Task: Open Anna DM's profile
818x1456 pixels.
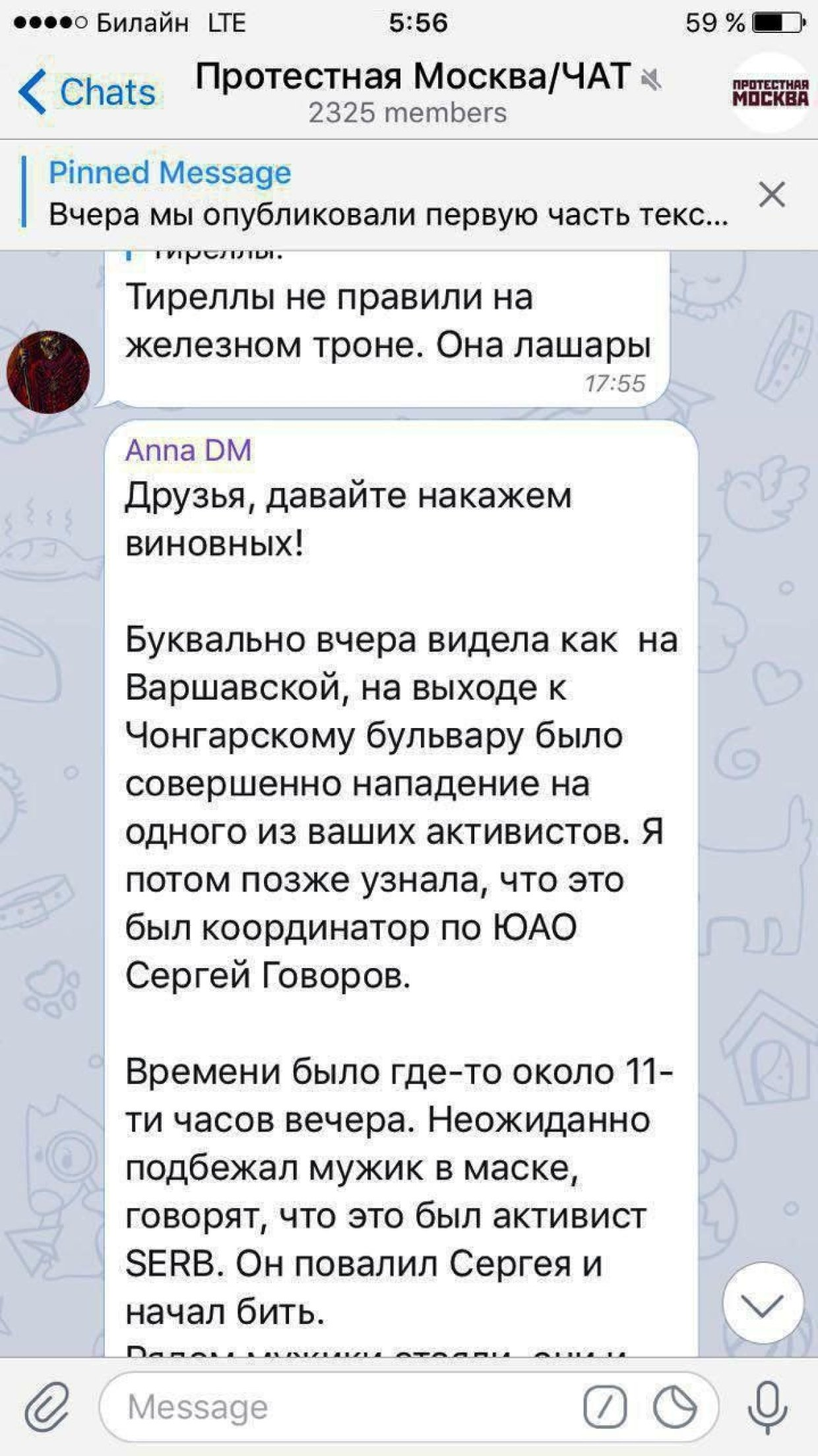Action: tap(189, 450)
